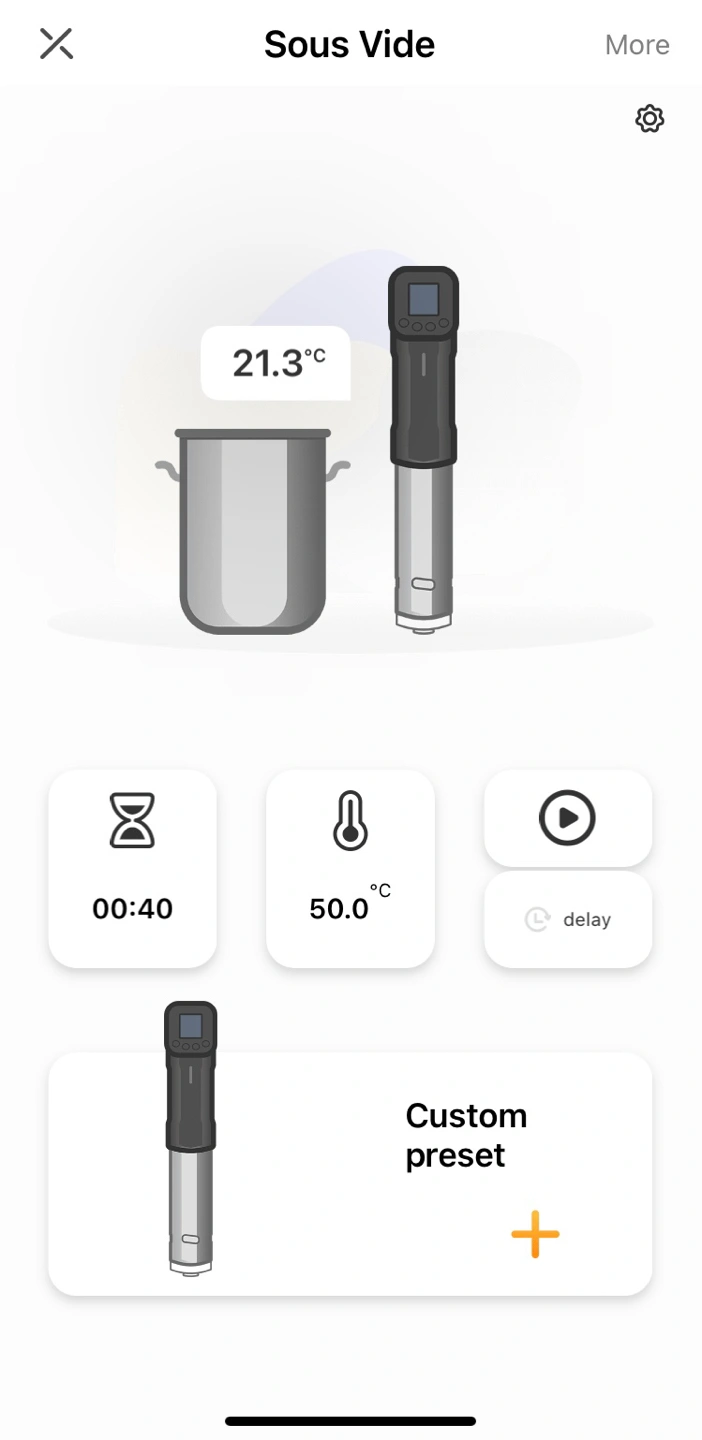
Task: Adjust the 50.0°C target temperature
Action: point(350,868)
